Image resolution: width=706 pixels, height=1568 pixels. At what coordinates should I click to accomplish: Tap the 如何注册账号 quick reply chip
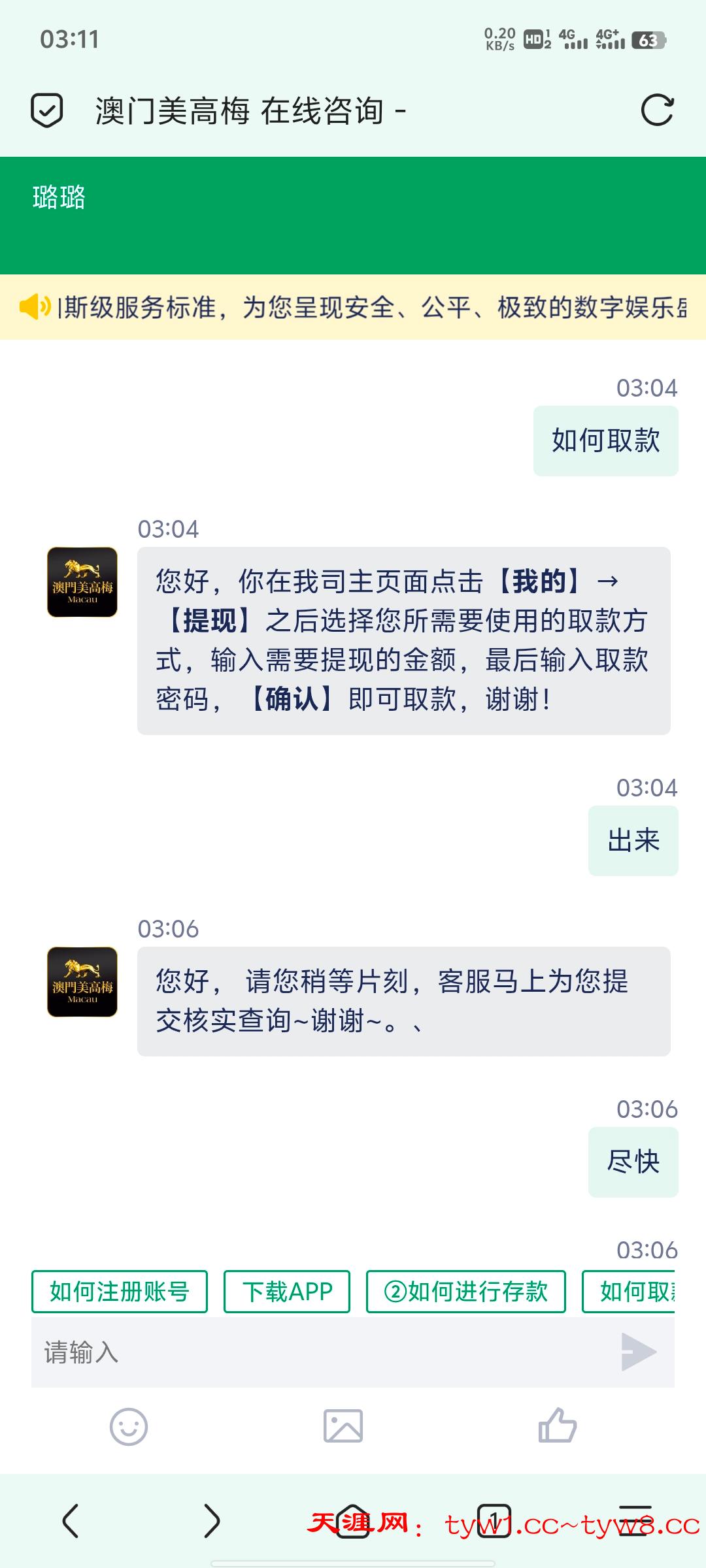click(x=120, y=1292)
